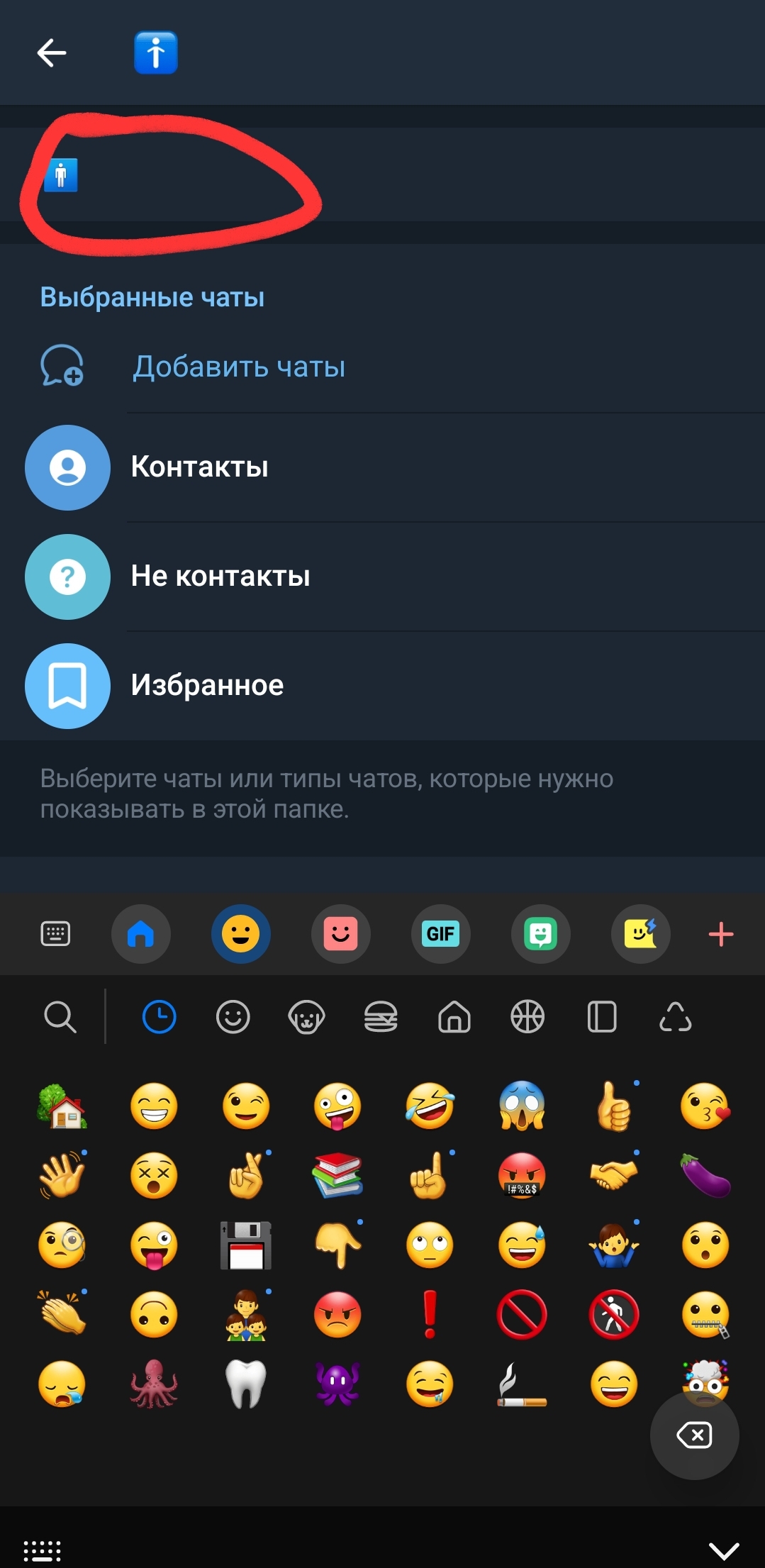Viewport: 765px width, 1568px height.
Task: Select the 'Не контакты' chat type
Action: point(220,577)
